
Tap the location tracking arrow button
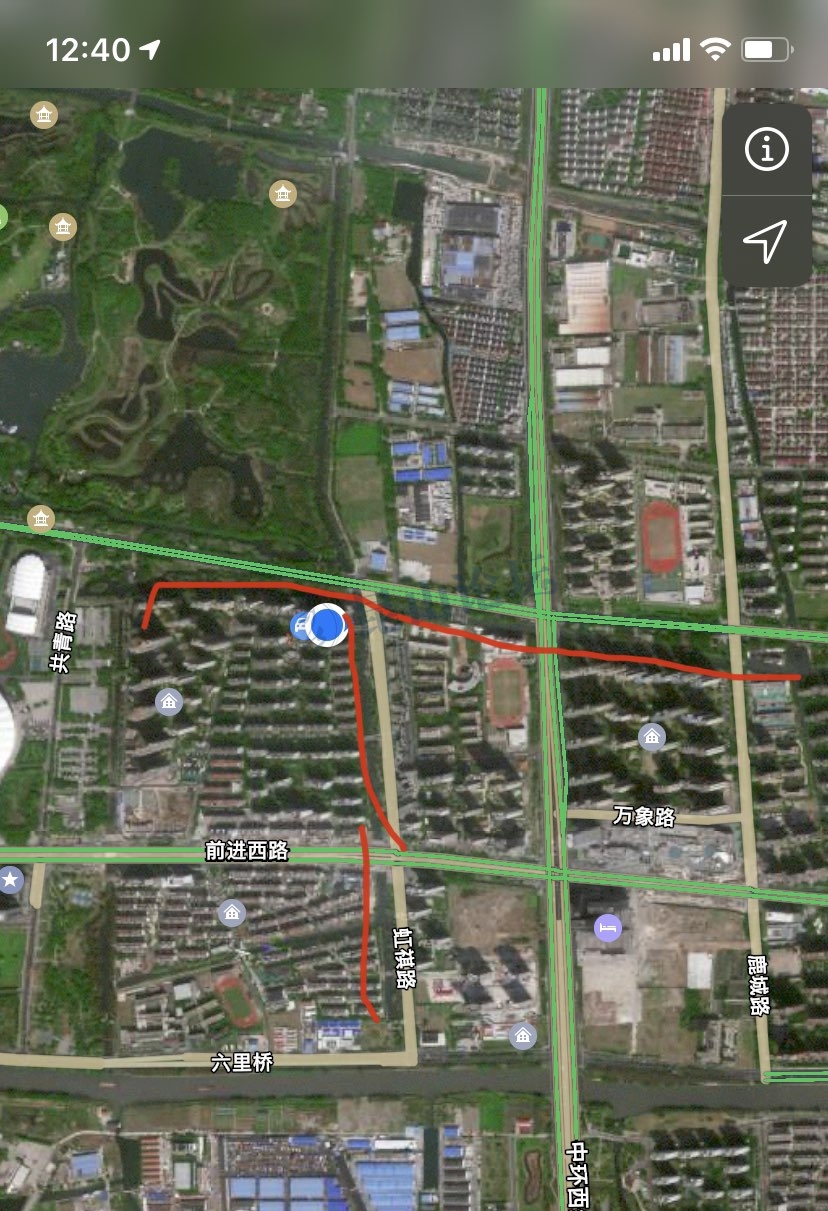767,242
